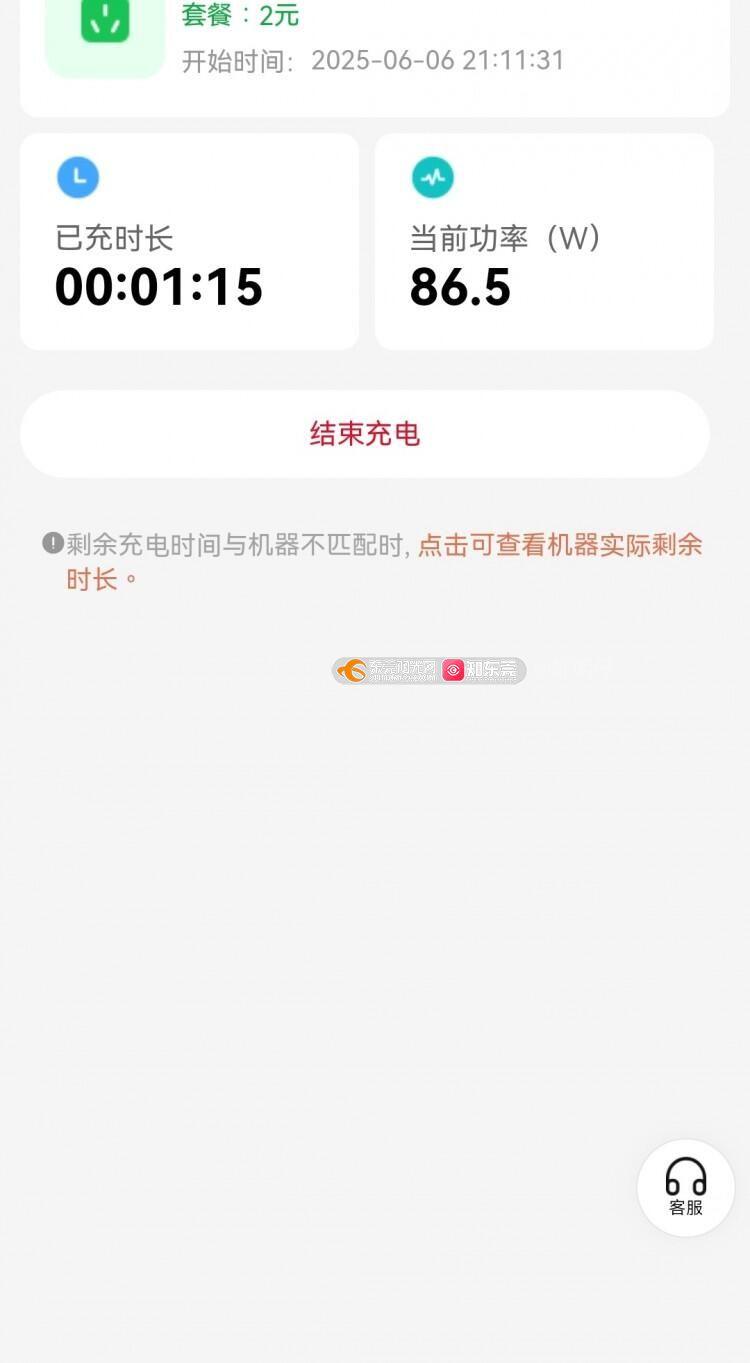Contact customer service via the 客服 button
The width and height of the screenshot is (750, 1363).
click(x=686, y=1187)
